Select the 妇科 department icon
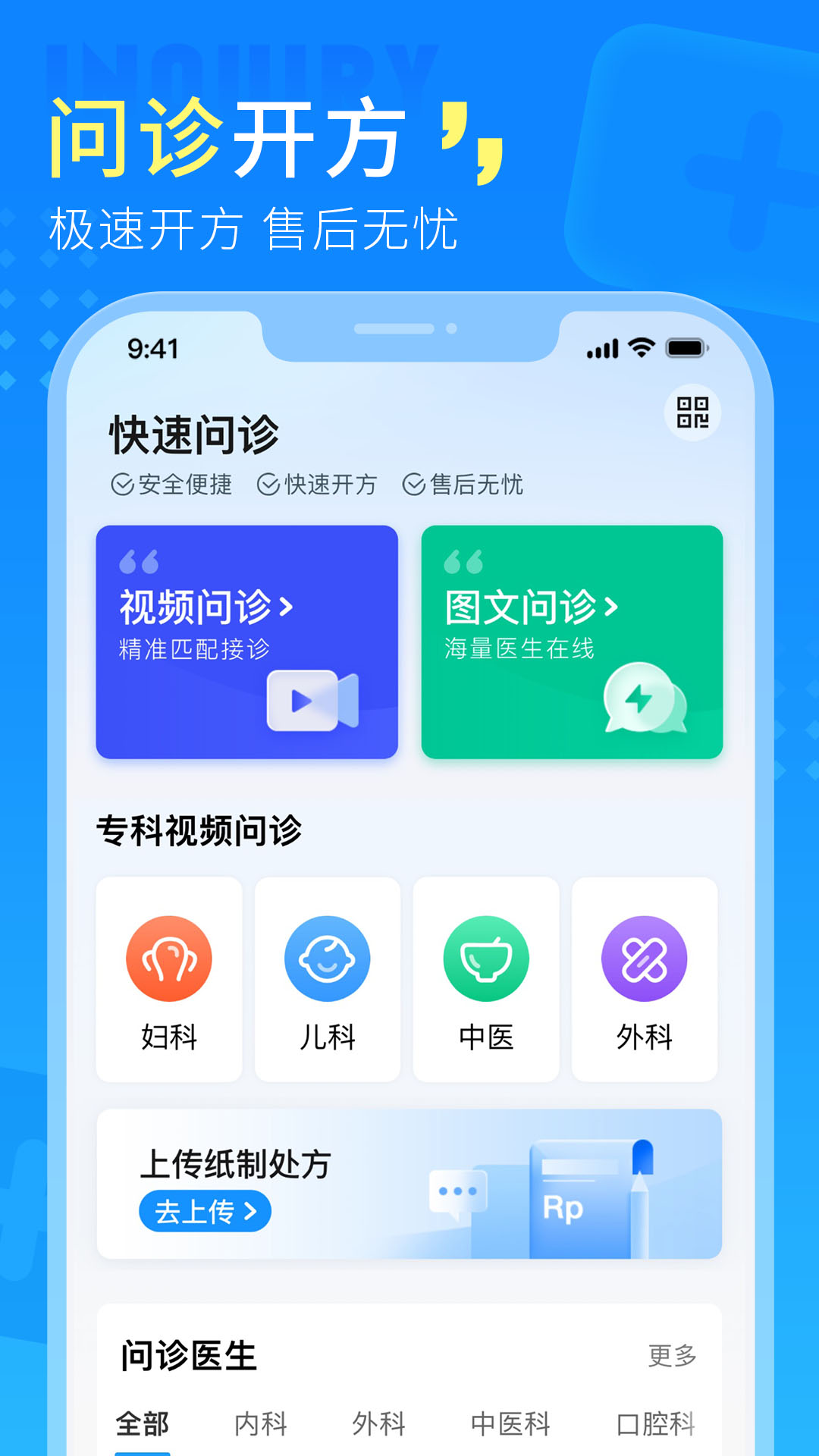819x1456 pixels. tap(168, 958)
